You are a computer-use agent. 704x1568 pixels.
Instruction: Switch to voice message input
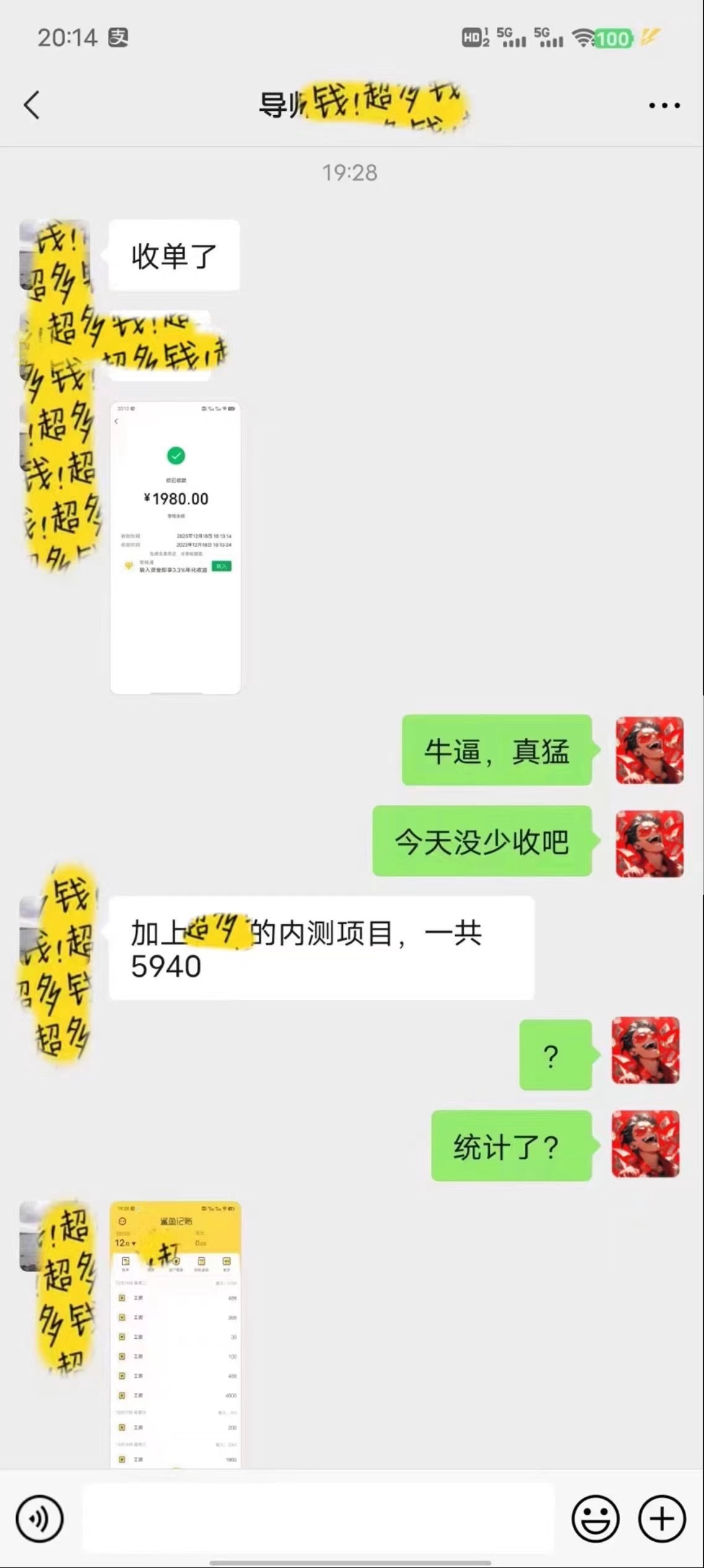point(40,1518)
